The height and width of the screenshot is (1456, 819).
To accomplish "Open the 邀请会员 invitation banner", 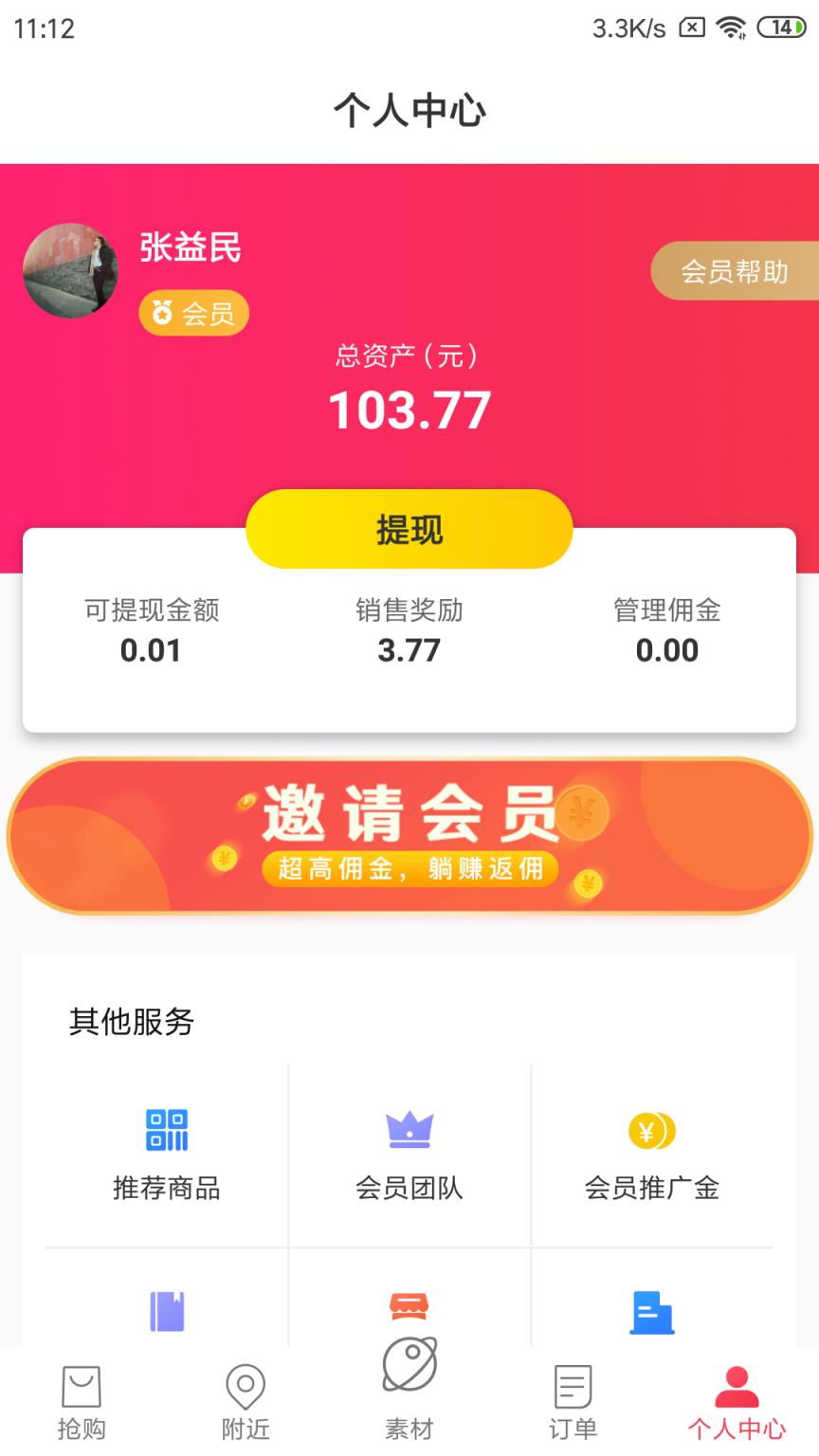I will [x=409, y=834].
